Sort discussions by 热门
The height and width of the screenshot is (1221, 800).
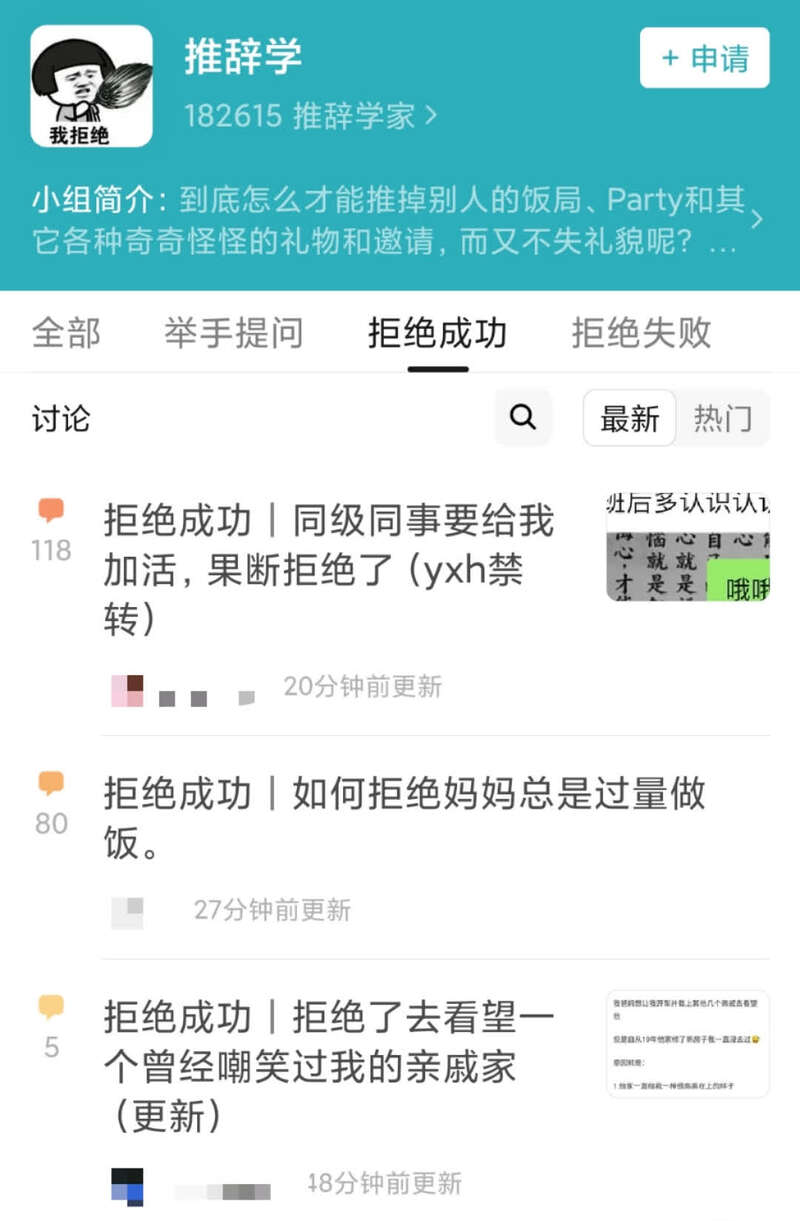click(x=723, y=418)
